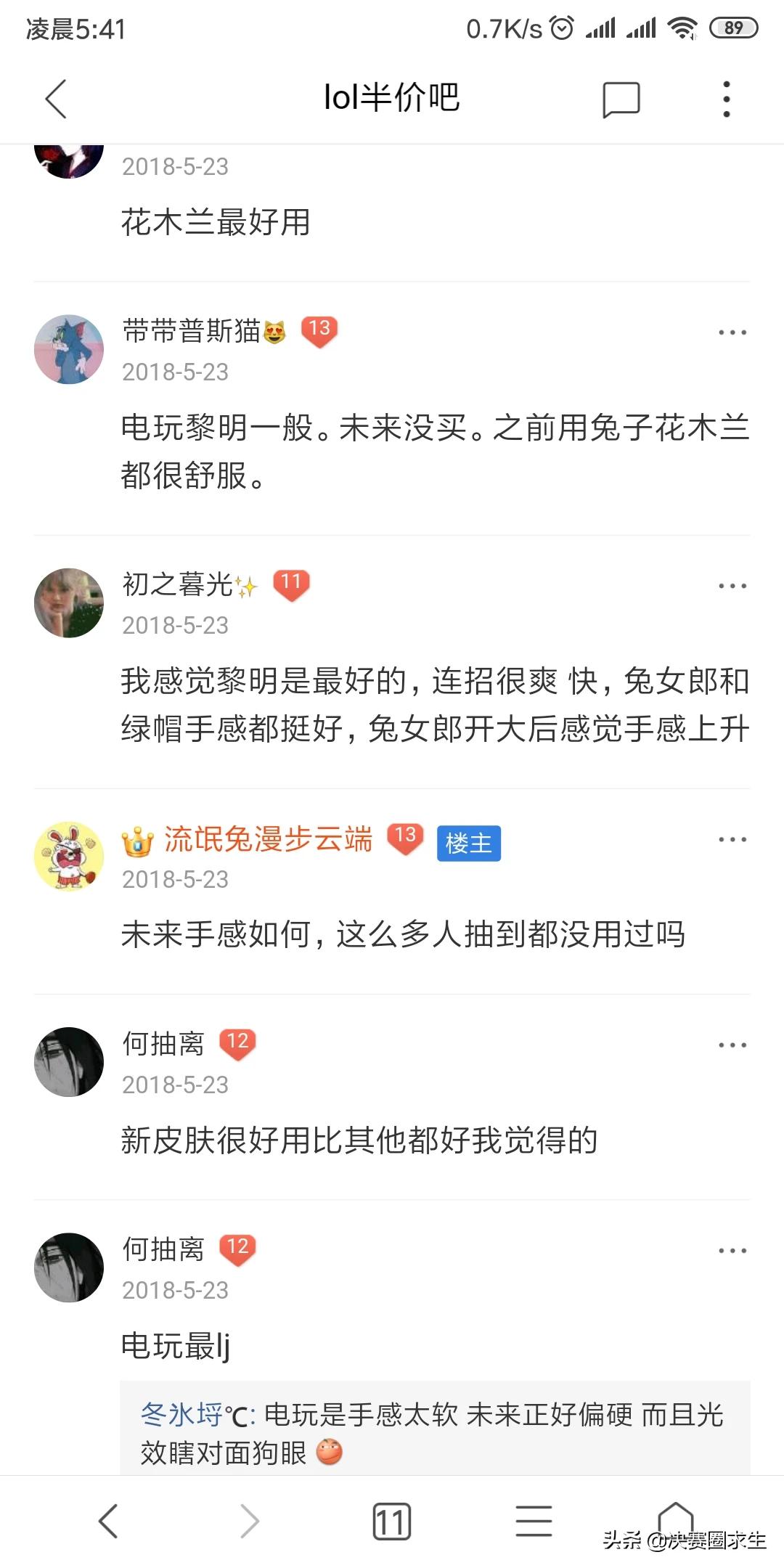Open options for 何抽离's 新皮肤很好用 comment
This screenshot has width=784, height=1568.
pyautogui.click(x=732, y=1045)
